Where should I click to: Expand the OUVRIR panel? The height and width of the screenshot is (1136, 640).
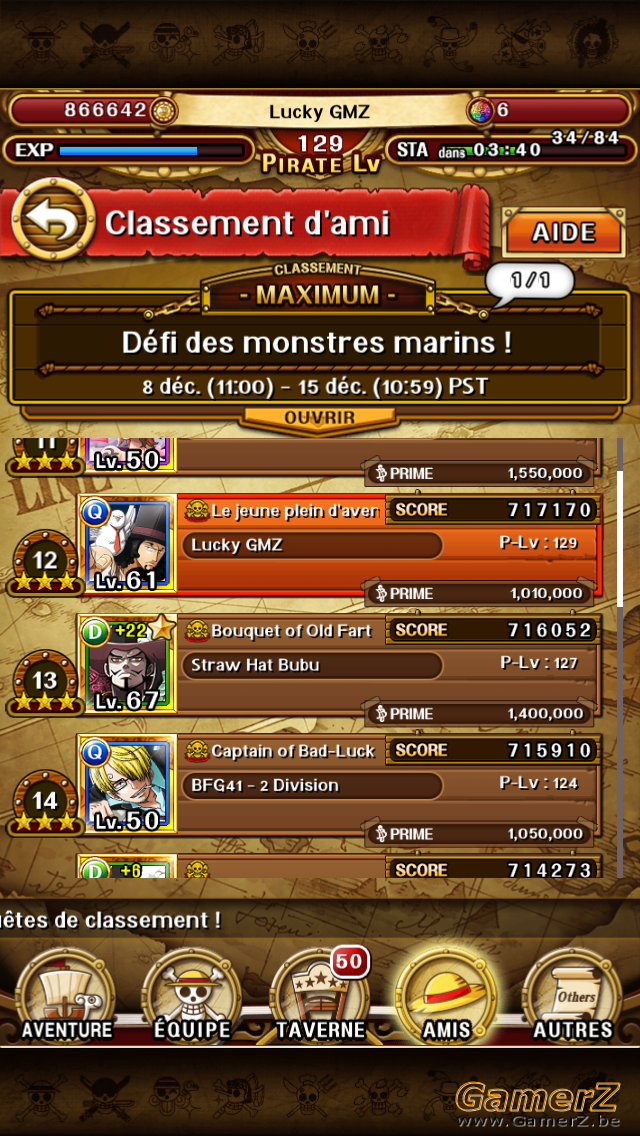(320, 417)
